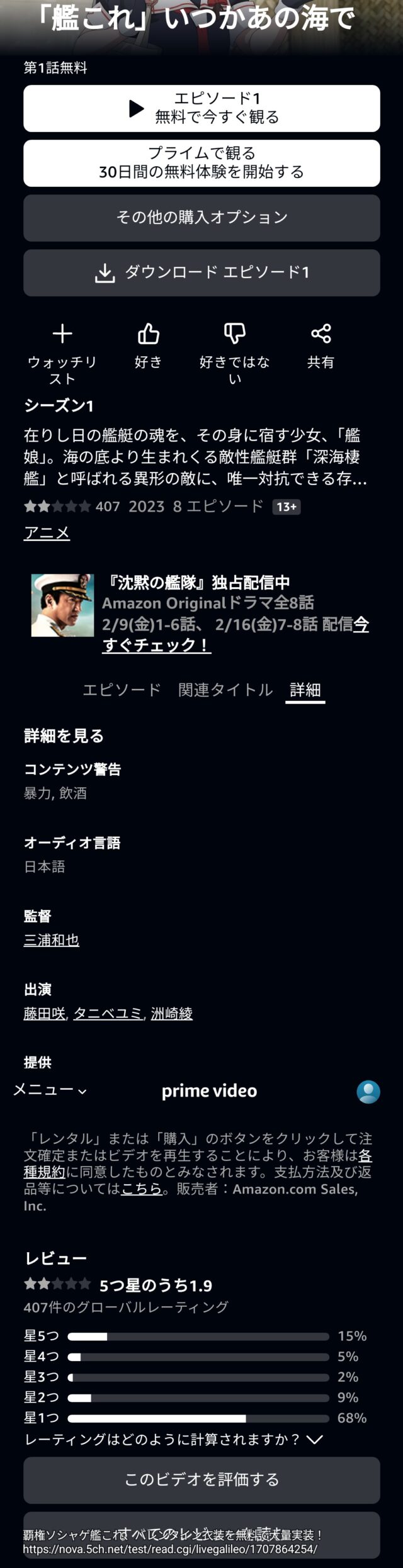Start the 30-day Prime free trial
The height and width of the screenshot is (1568, 403).
point(201,163)
